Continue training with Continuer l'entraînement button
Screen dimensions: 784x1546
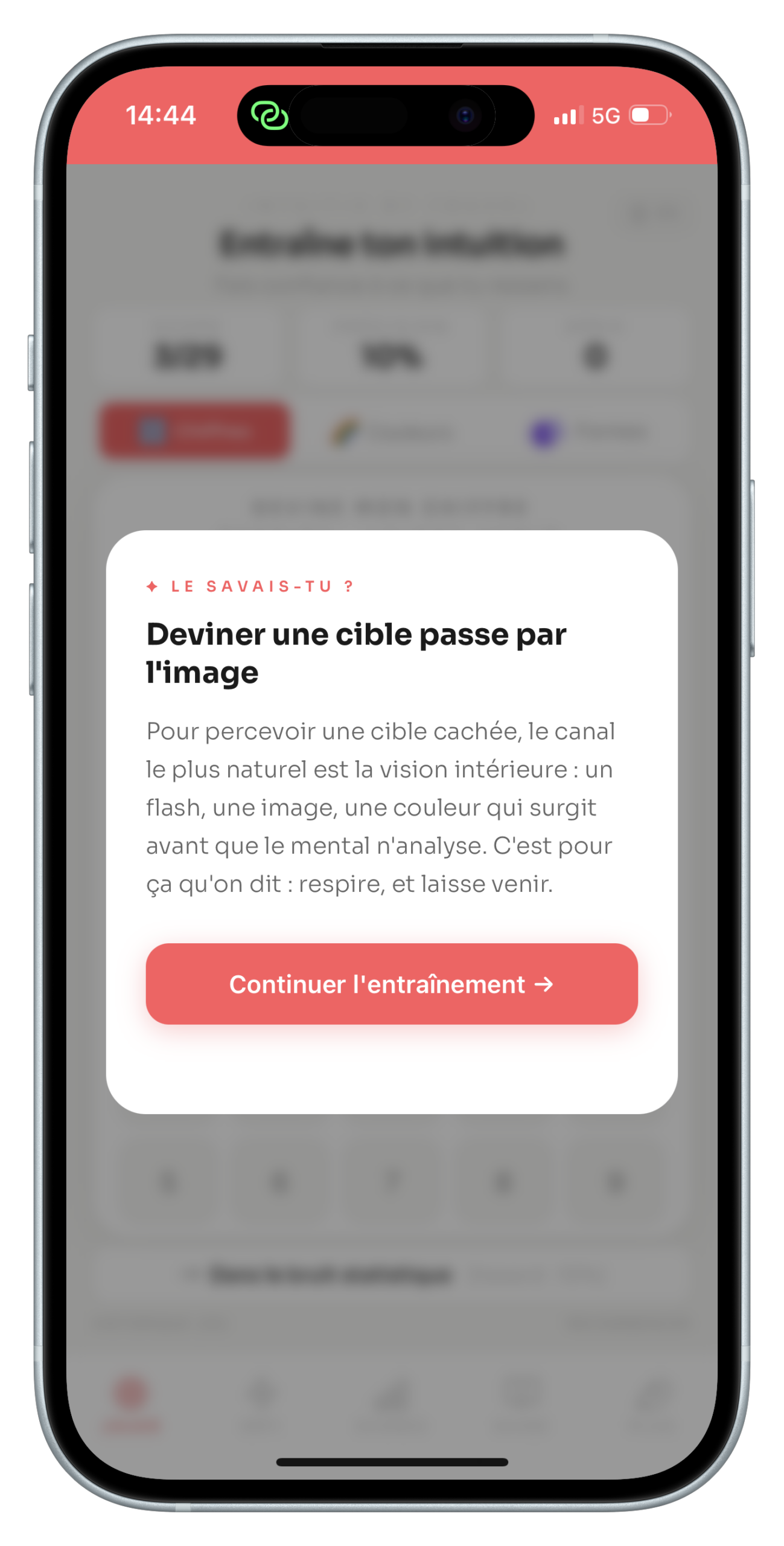(x=391, y=984)
